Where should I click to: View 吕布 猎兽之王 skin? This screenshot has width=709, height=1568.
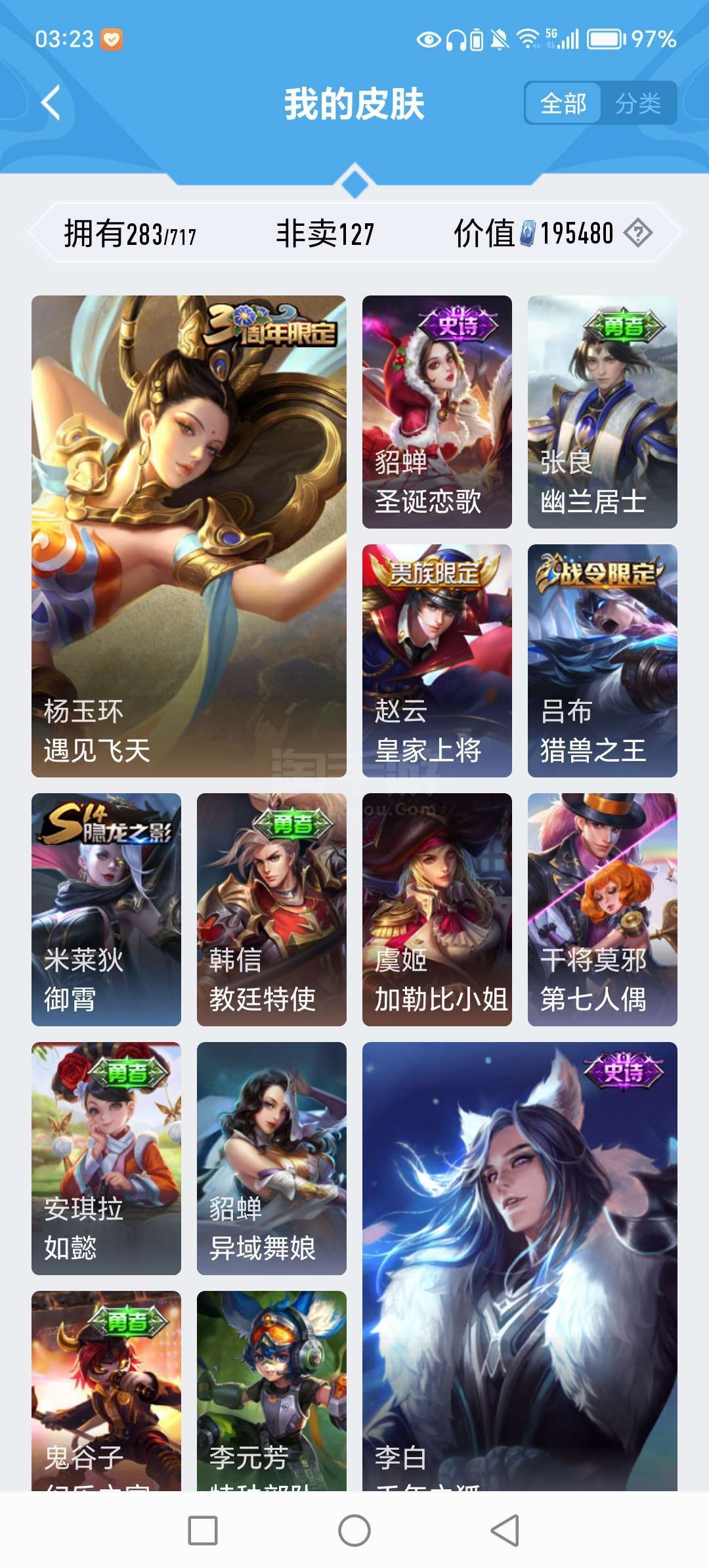coord(602,661)
